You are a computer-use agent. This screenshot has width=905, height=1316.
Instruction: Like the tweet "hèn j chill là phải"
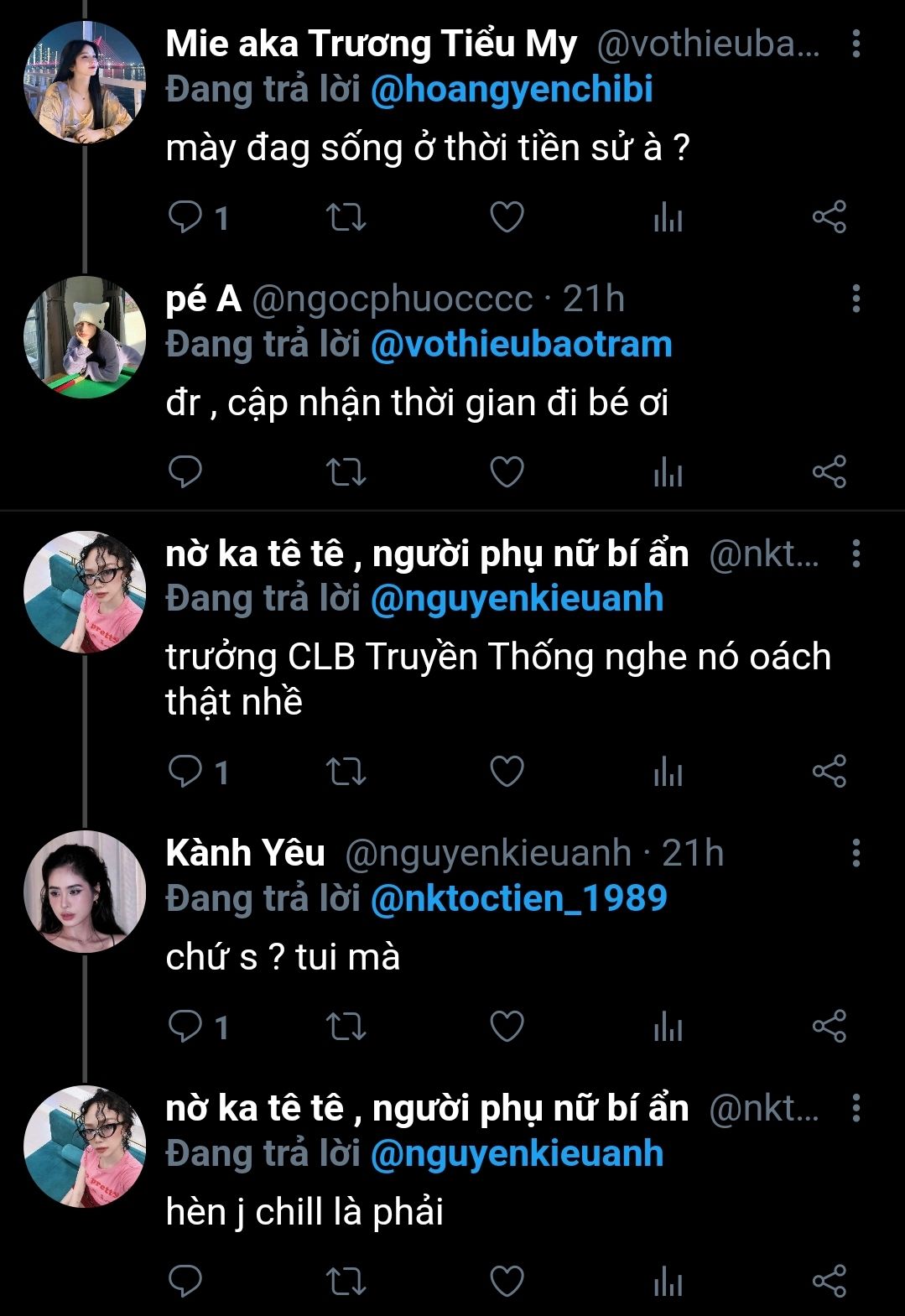[507, 1282]
